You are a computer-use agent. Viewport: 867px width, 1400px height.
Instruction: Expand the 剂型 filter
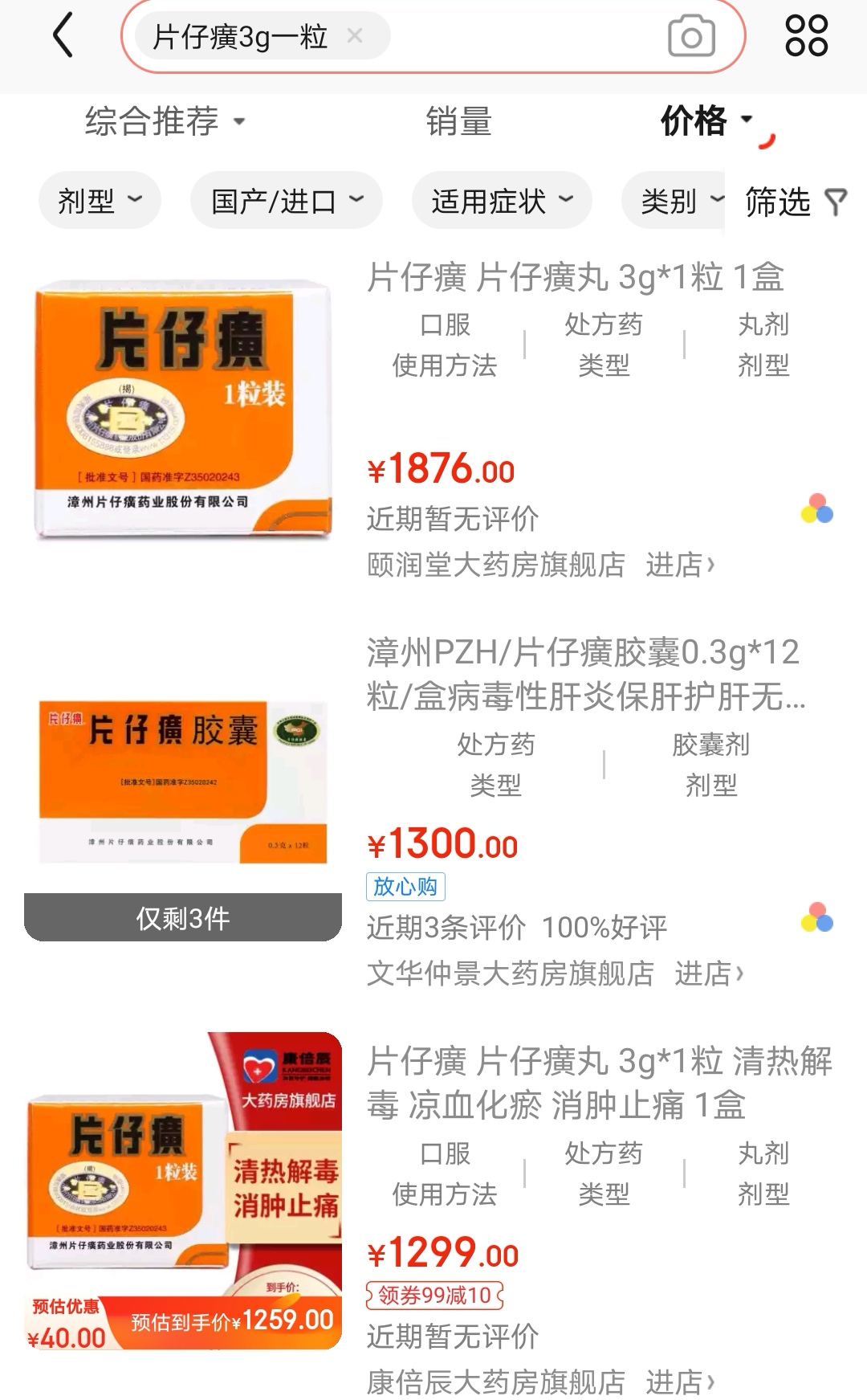tap(100, 201)
